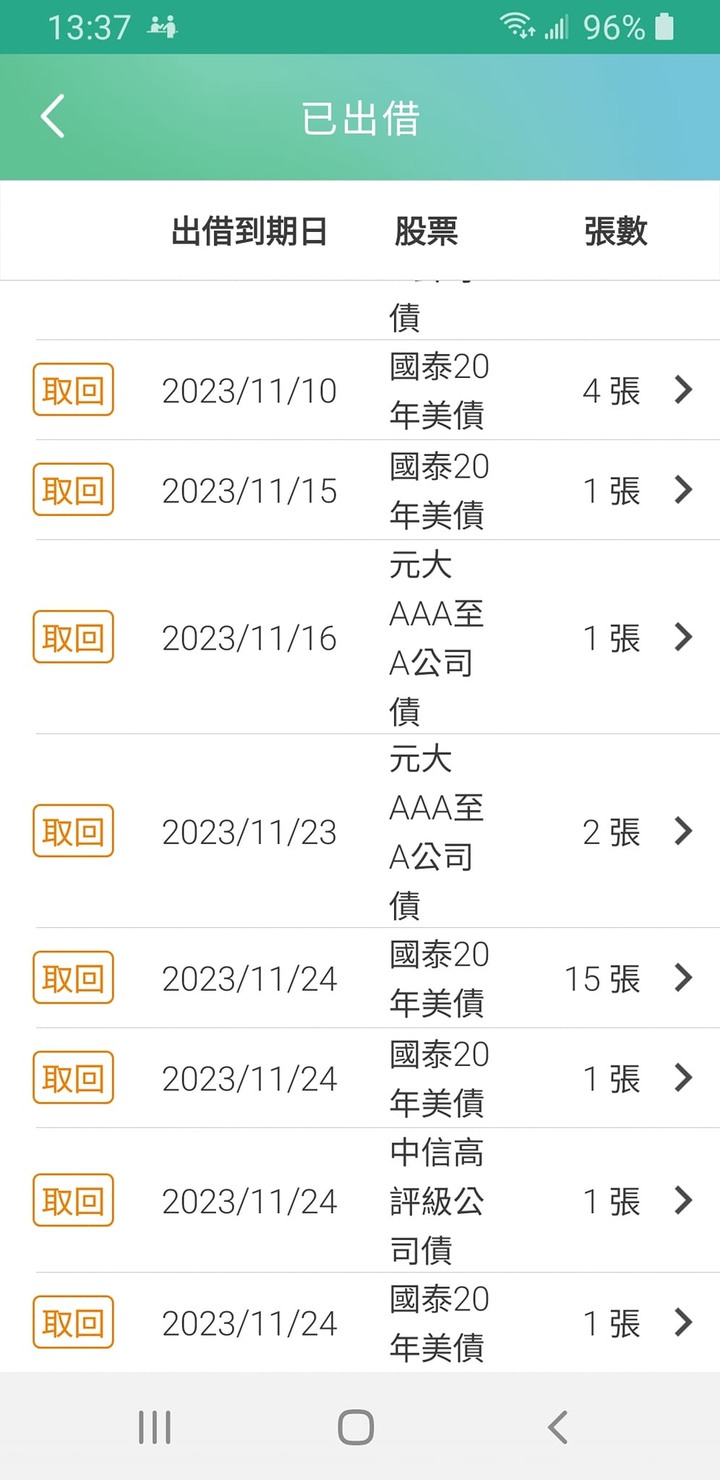Go back from the 已出借 page

[52, 117]
